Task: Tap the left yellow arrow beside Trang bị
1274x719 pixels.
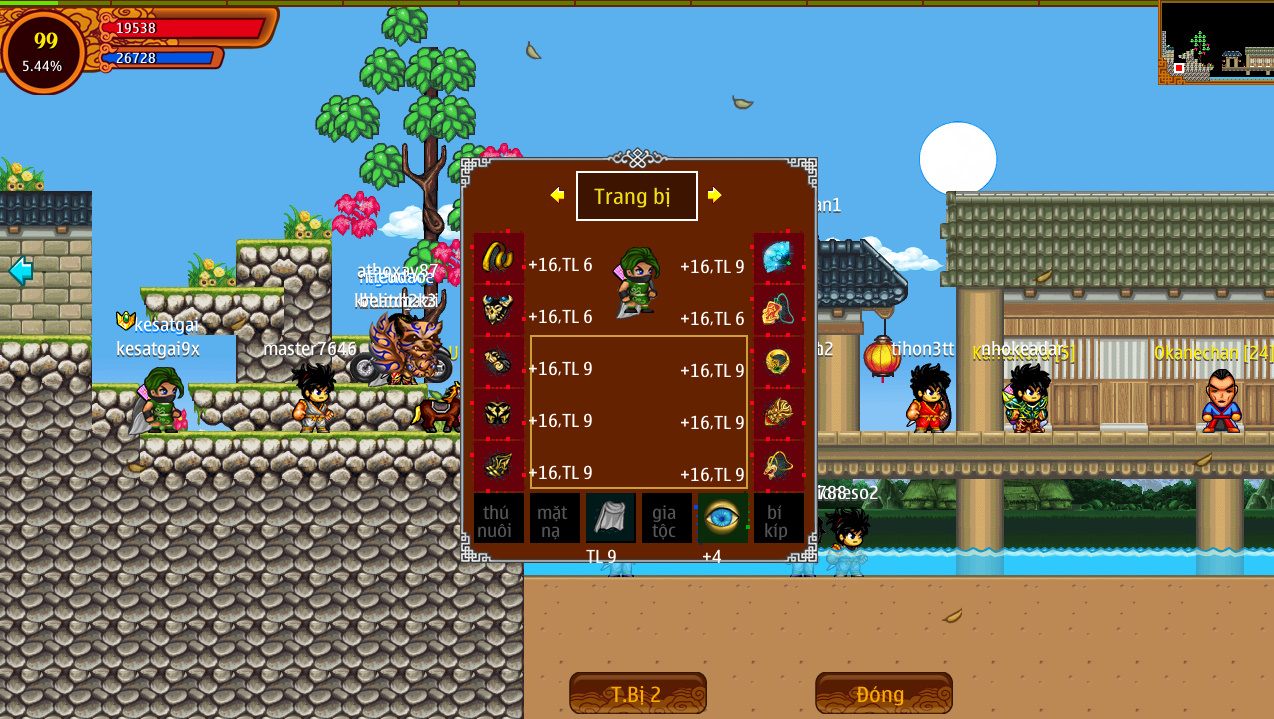Action: point(557,195)
